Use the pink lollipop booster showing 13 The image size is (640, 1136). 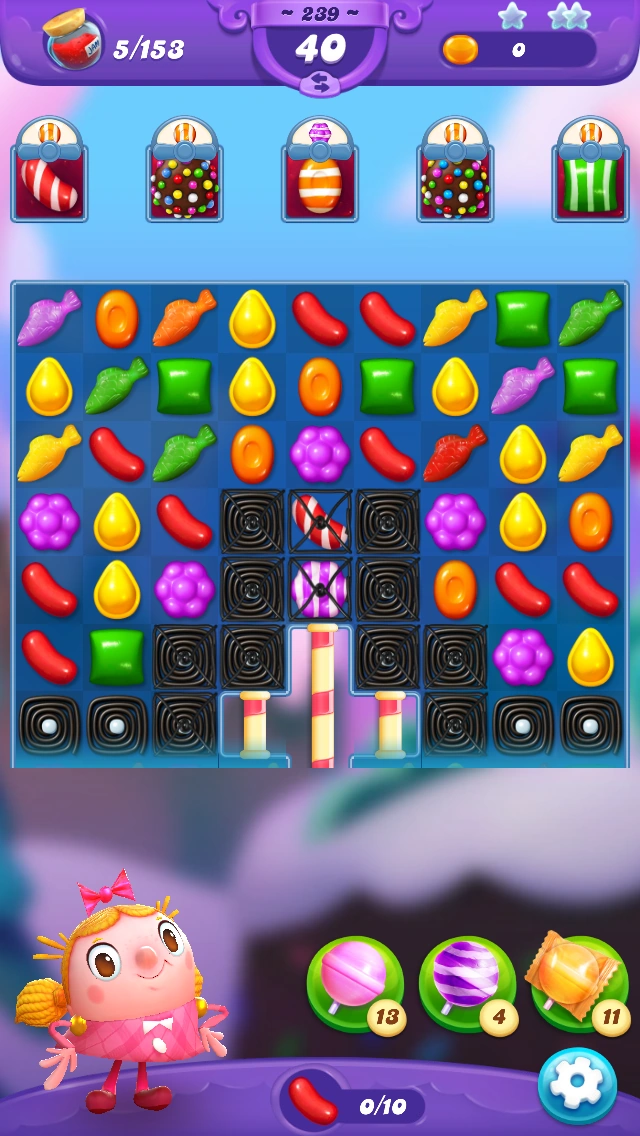(354, 984)
